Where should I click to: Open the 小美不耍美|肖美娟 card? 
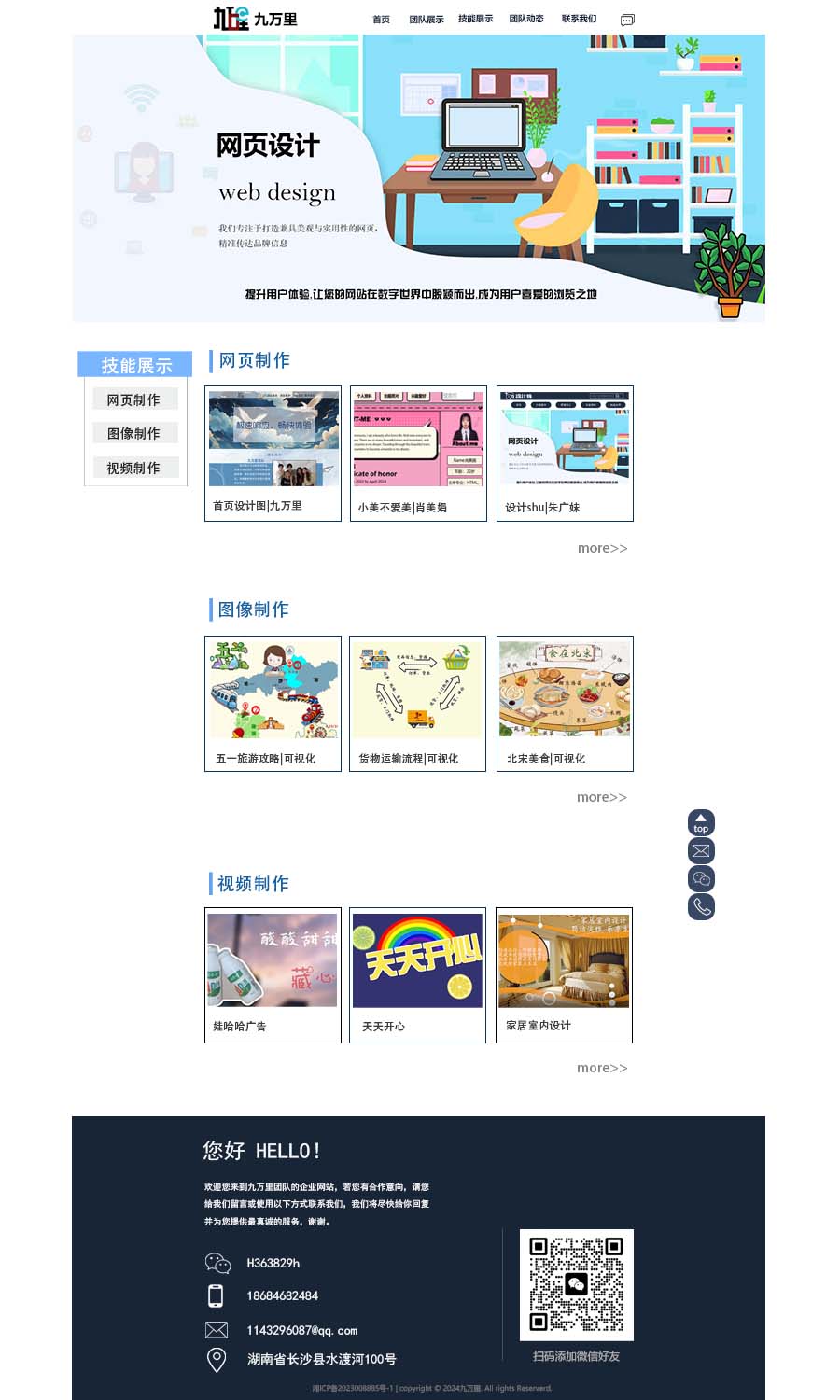coord(417,453)
